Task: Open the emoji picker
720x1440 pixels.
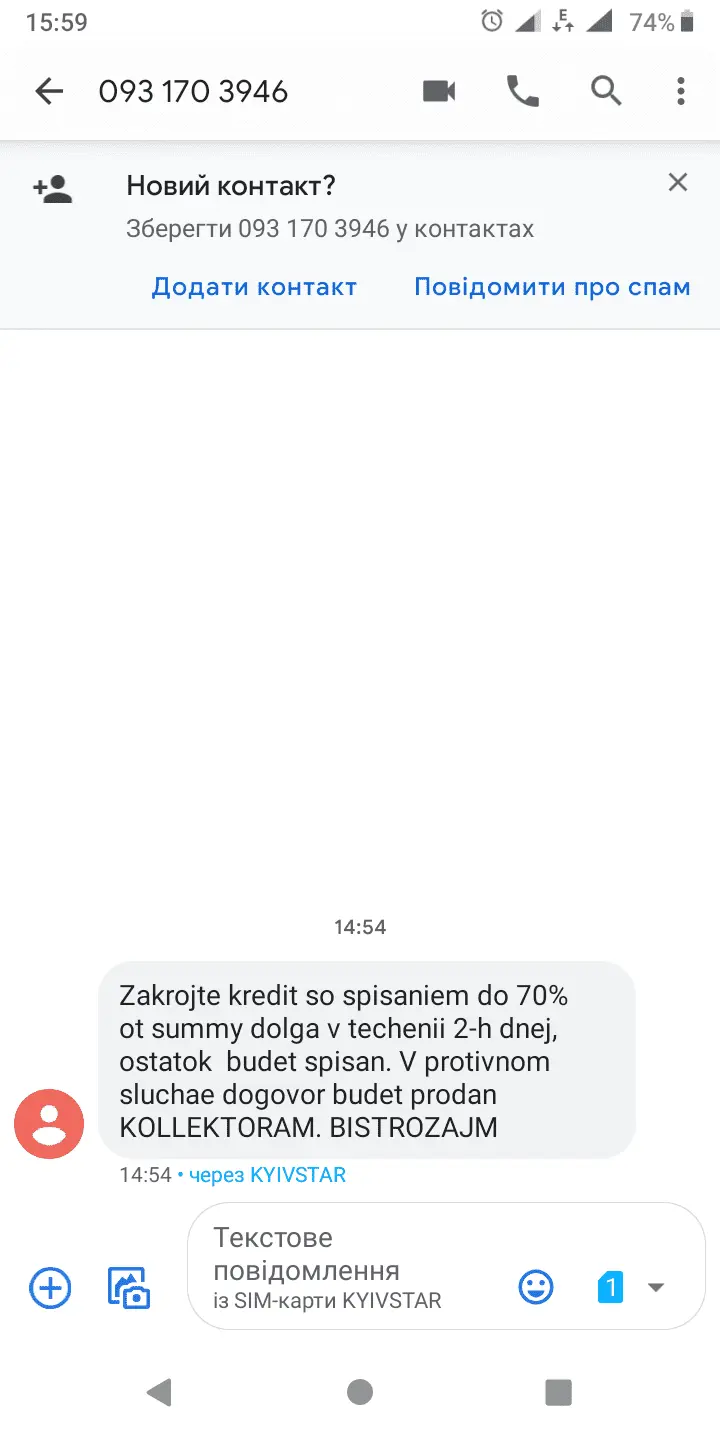Action: click(536, 1287)
